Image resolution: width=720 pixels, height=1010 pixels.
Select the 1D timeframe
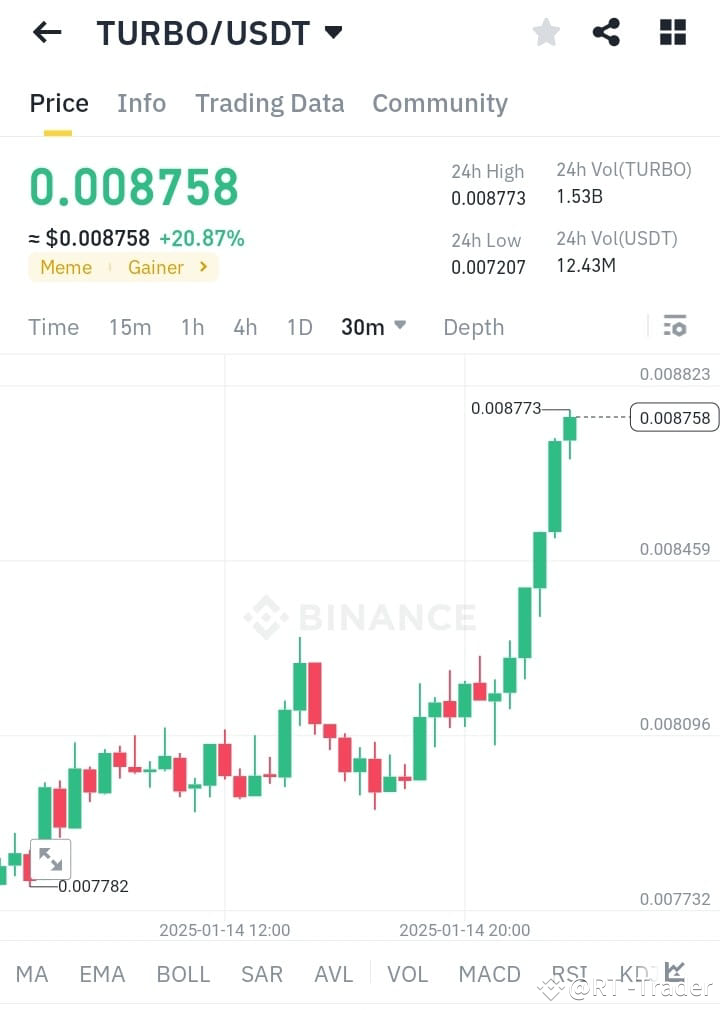click(299, 326)
